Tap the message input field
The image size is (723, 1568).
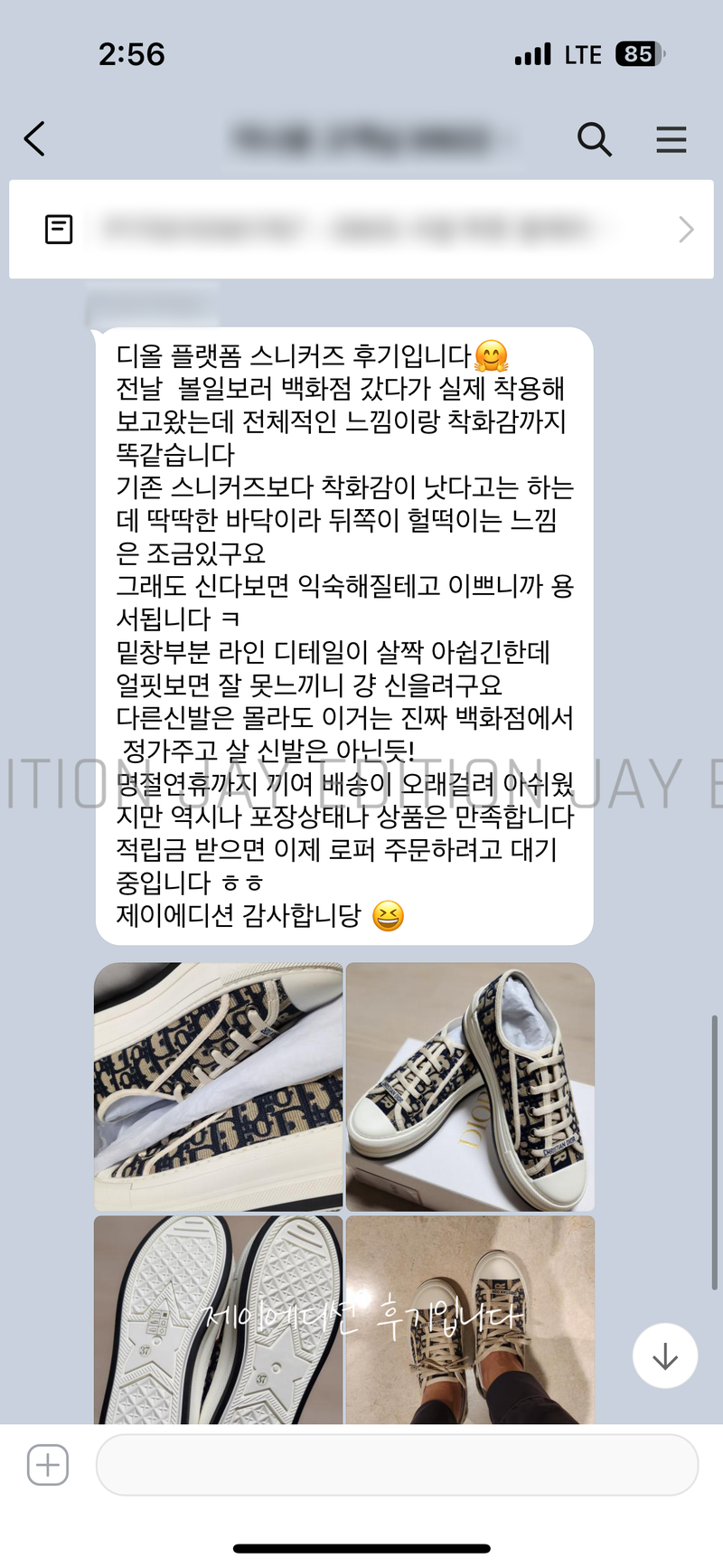click(x=397, y=1465)
